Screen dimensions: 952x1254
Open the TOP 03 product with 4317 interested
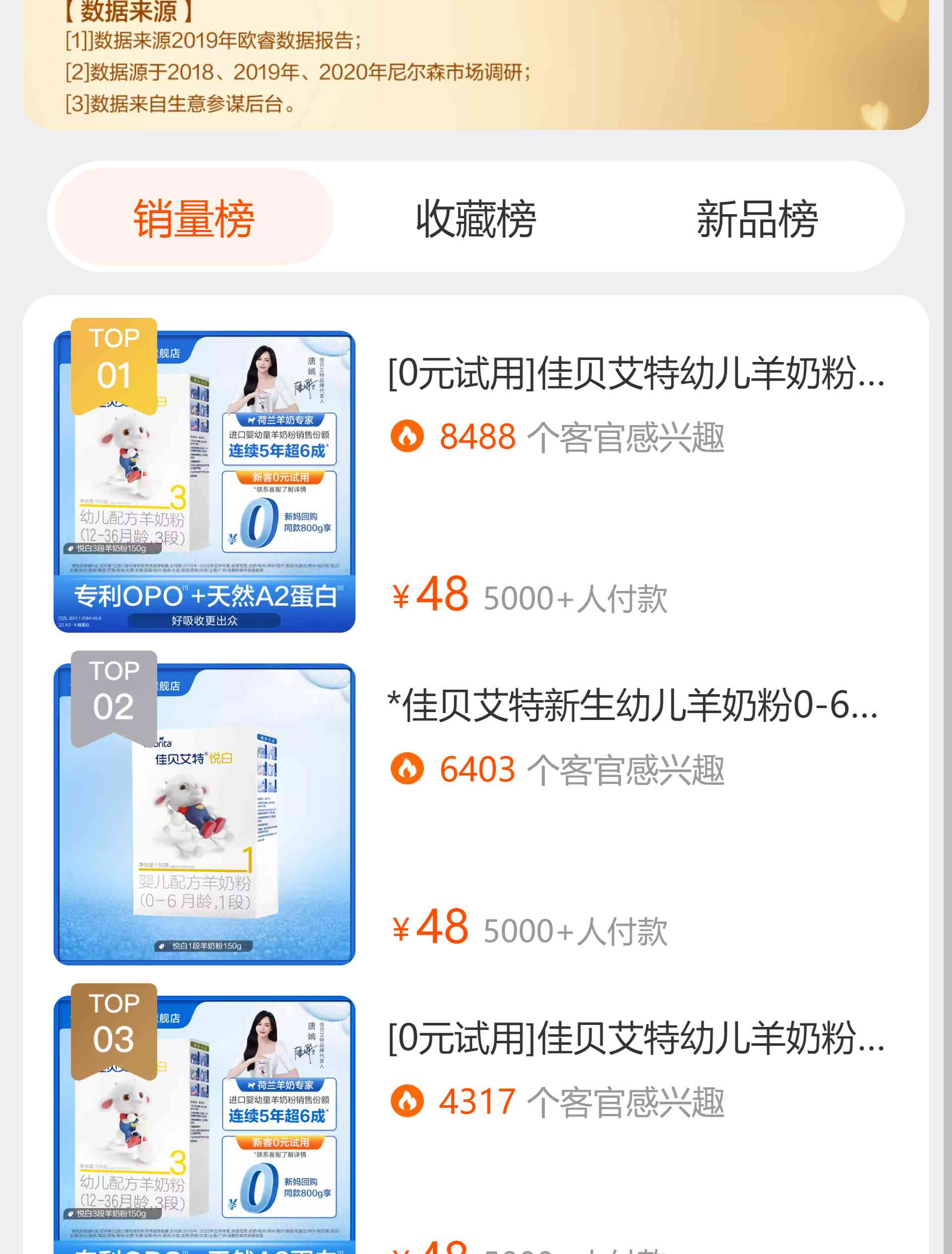coord(635,1038)
